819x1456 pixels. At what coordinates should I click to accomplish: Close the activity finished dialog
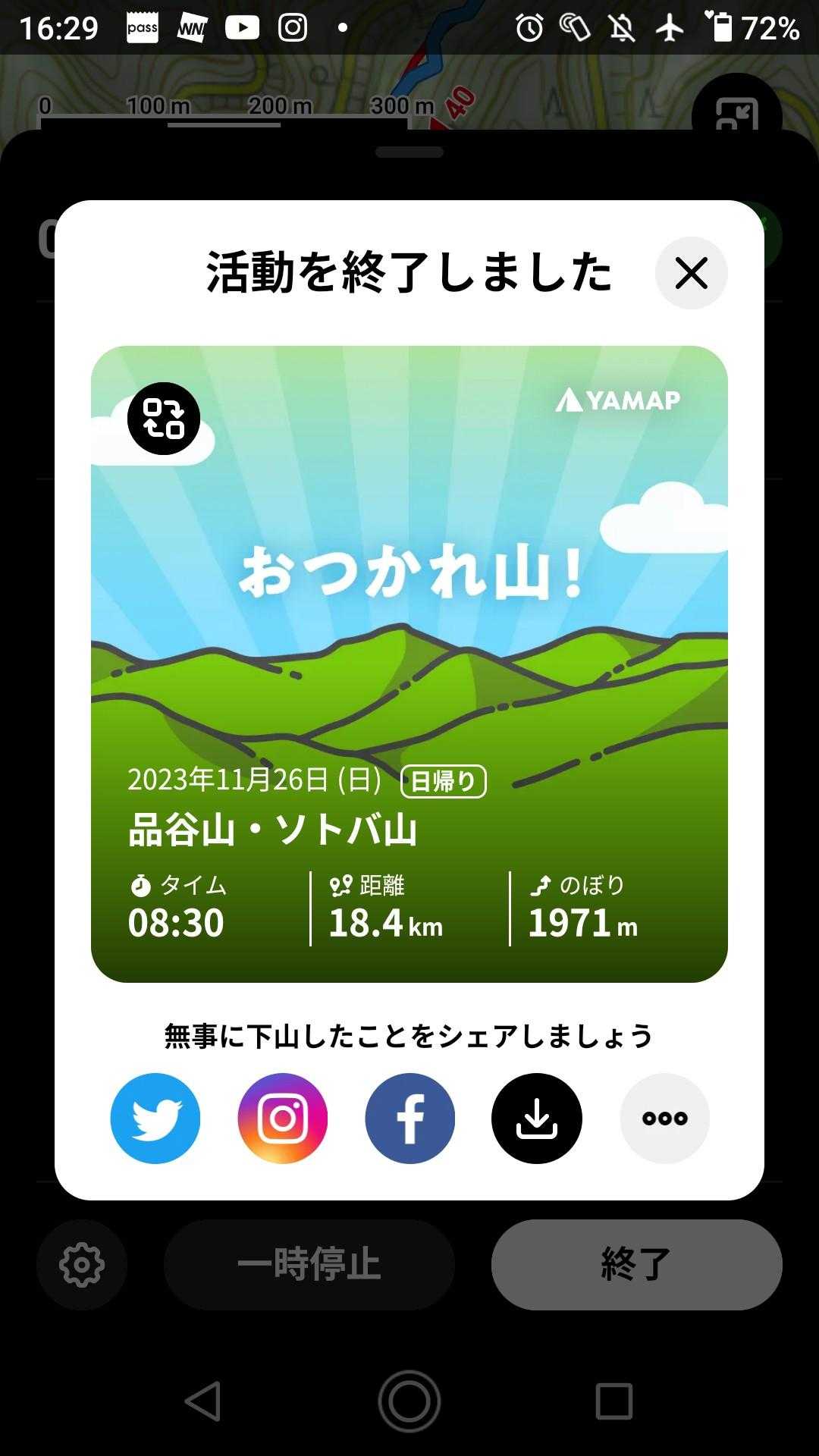pyautogui.click(x=691, y=273)
